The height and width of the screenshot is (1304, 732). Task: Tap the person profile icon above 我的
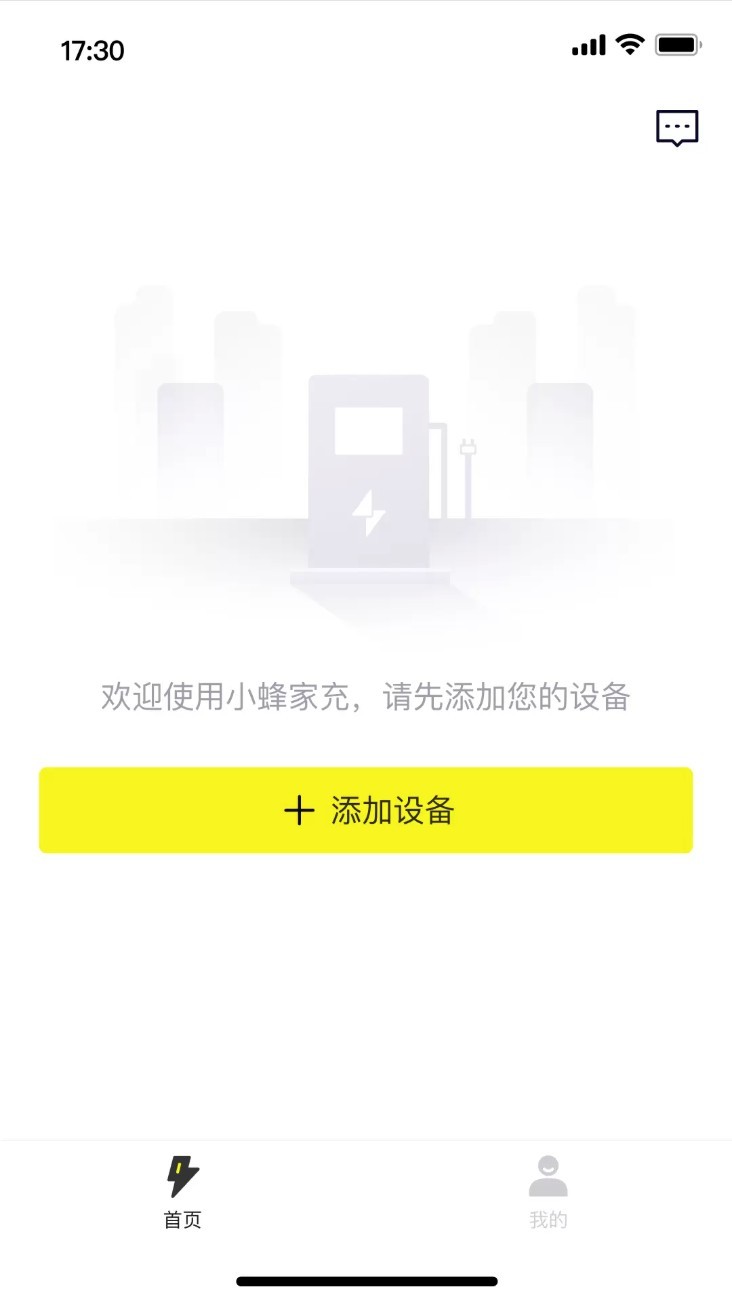(x=548, y=1172)
